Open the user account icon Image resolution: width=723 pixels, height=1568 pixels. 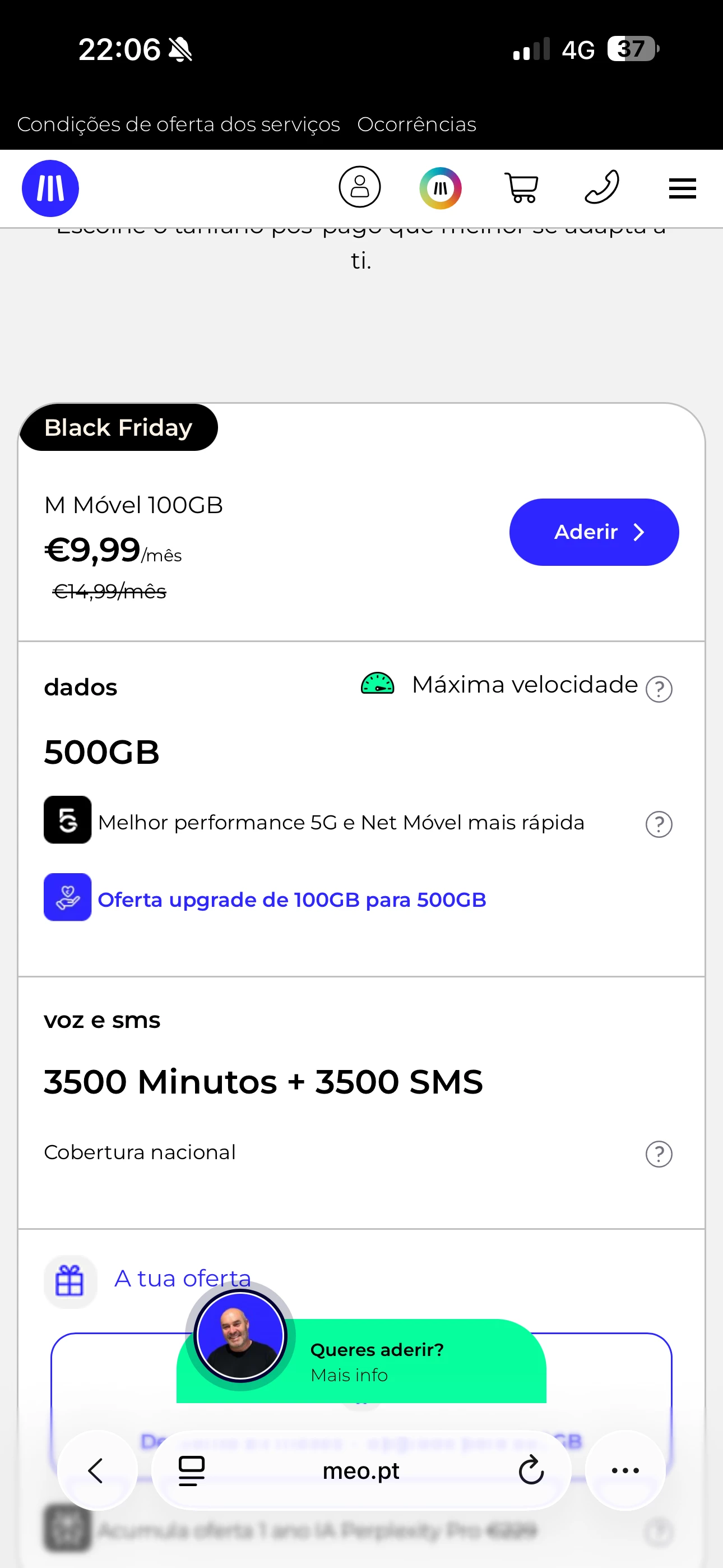click(x=360, y=187)
